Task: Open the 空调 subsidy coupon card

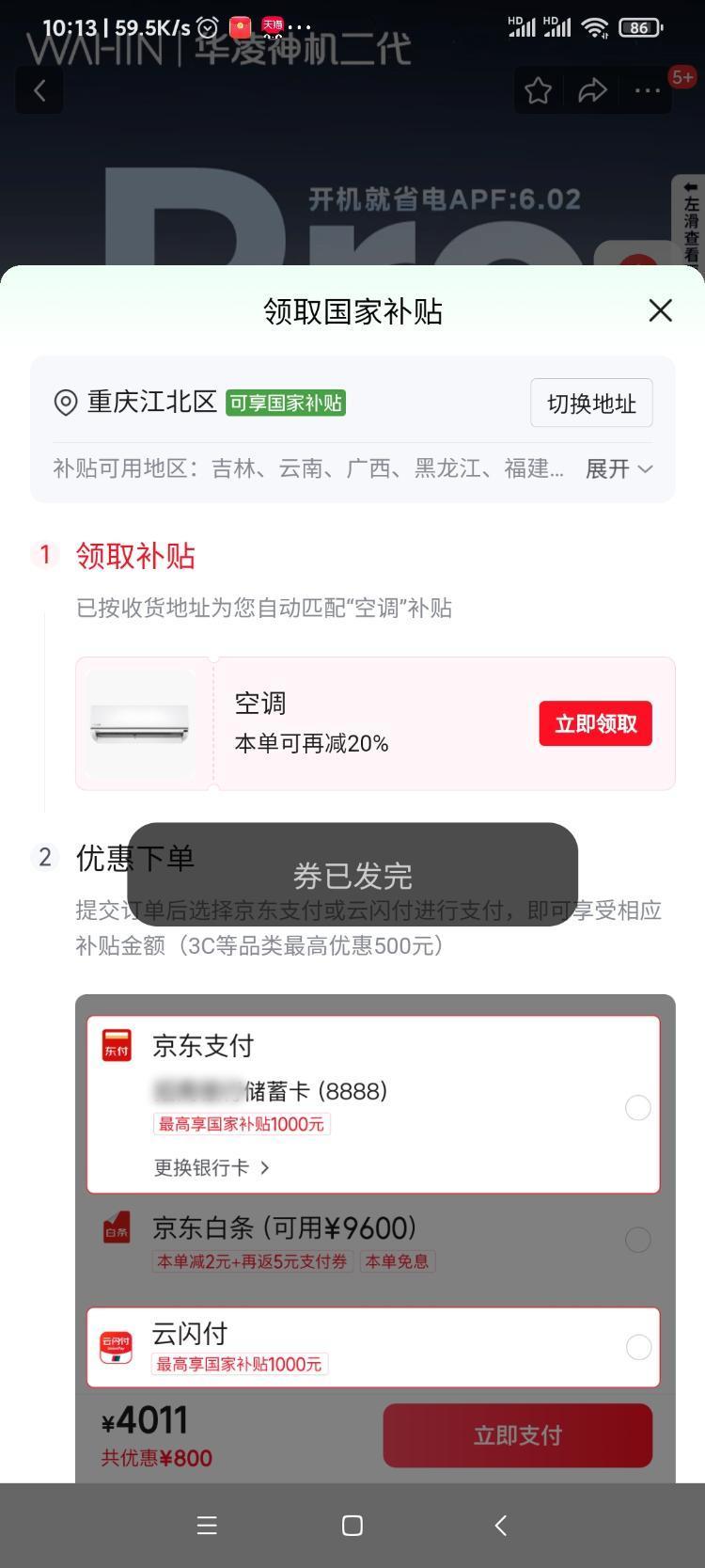Action: click(x=375, y=723)
